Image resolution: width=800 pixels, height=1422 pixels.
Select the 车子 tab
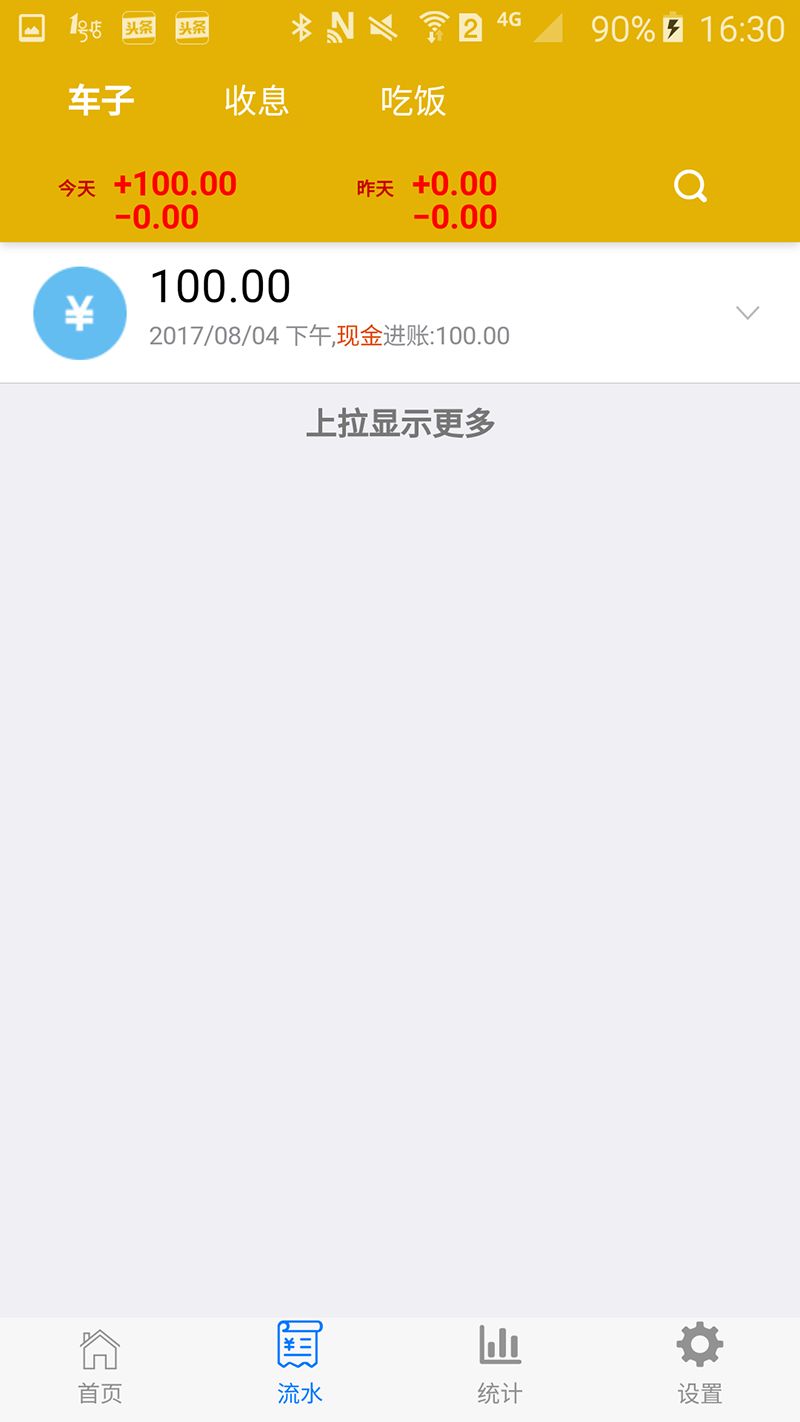point(101,101)
